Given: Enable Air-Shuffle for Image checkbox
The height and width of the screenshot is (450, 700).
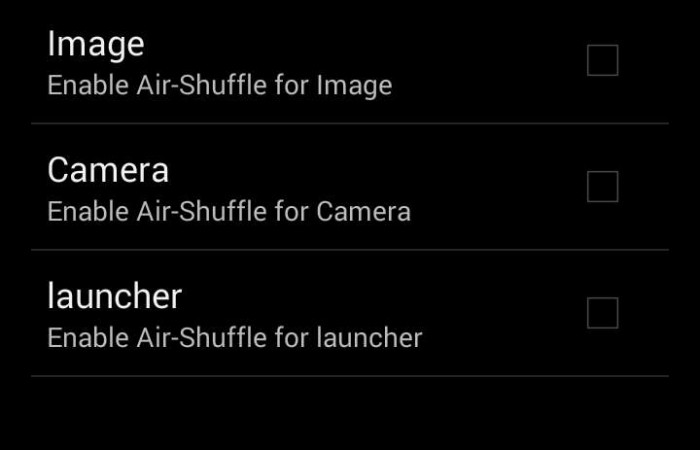Looking at the screenshot, I should (x=602, y=61).
